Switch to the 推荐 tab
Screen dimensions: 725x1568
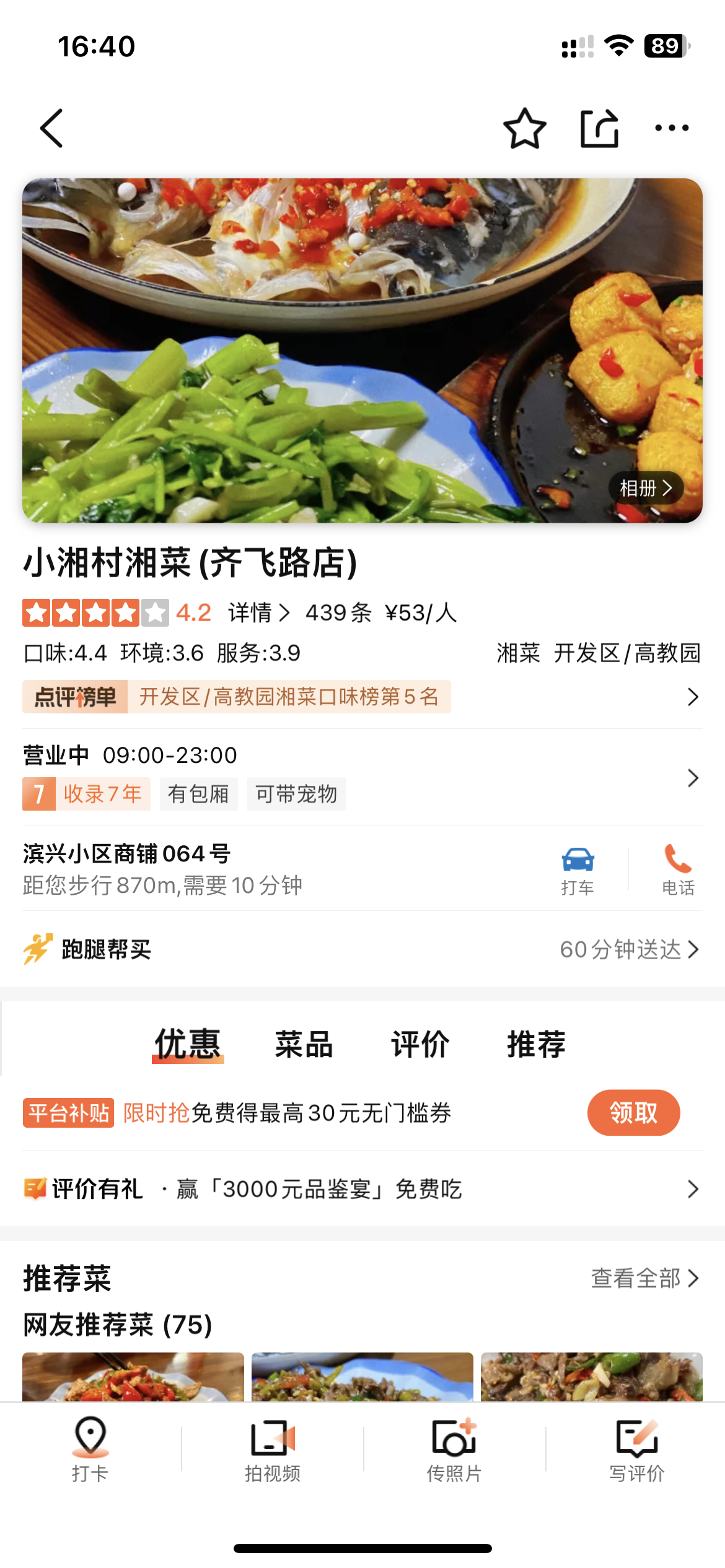(536, 1044)
